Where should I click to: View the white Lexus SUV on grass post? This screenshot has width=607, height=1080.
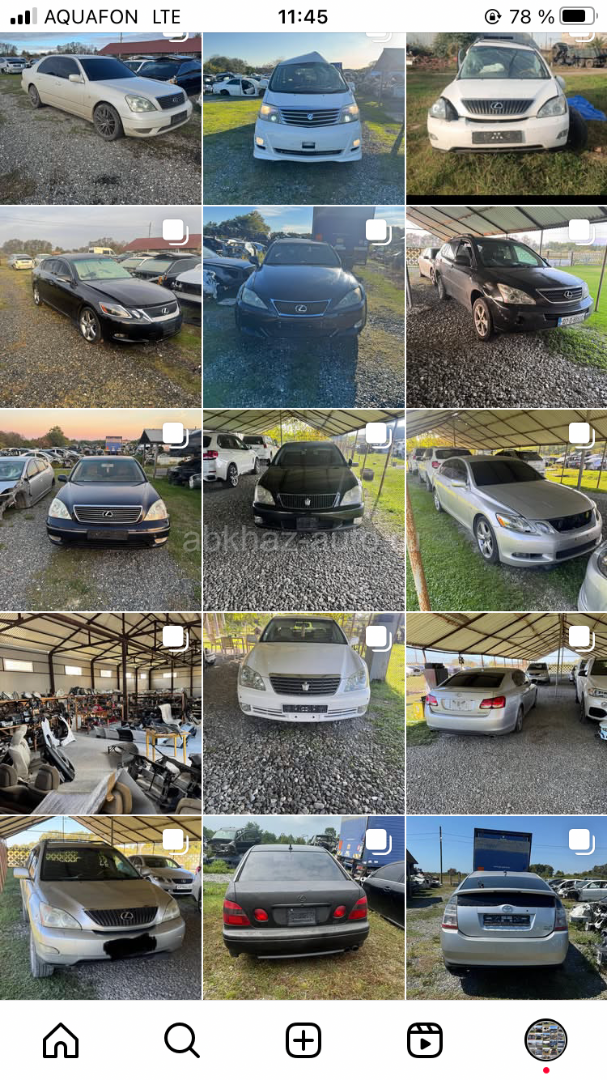(506, 118)
